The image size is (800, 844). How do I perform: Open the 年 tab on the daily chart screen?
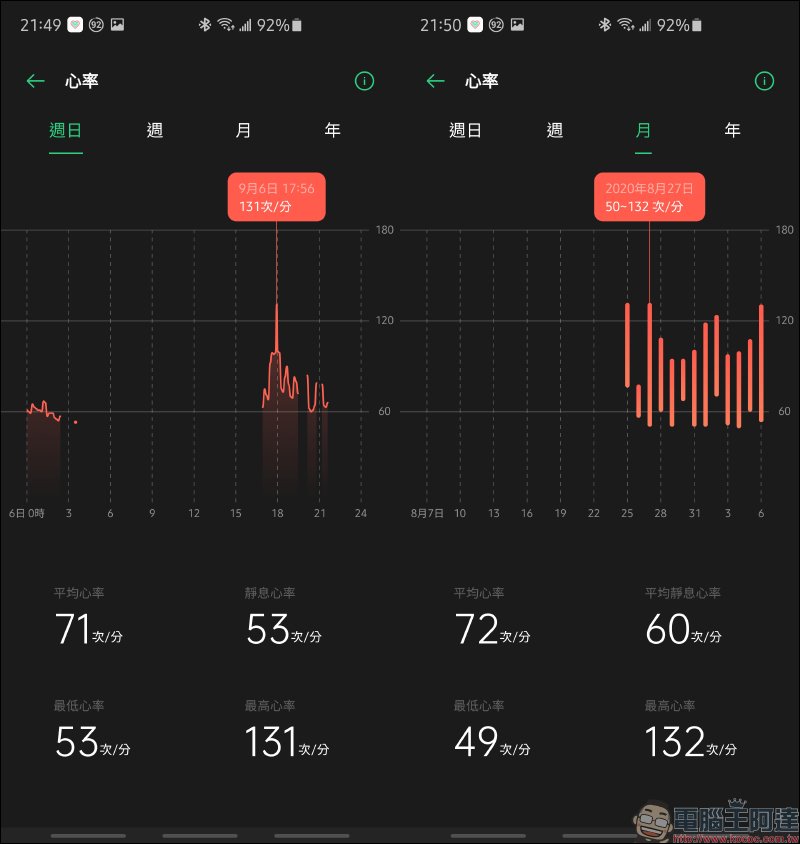point(332,130)
